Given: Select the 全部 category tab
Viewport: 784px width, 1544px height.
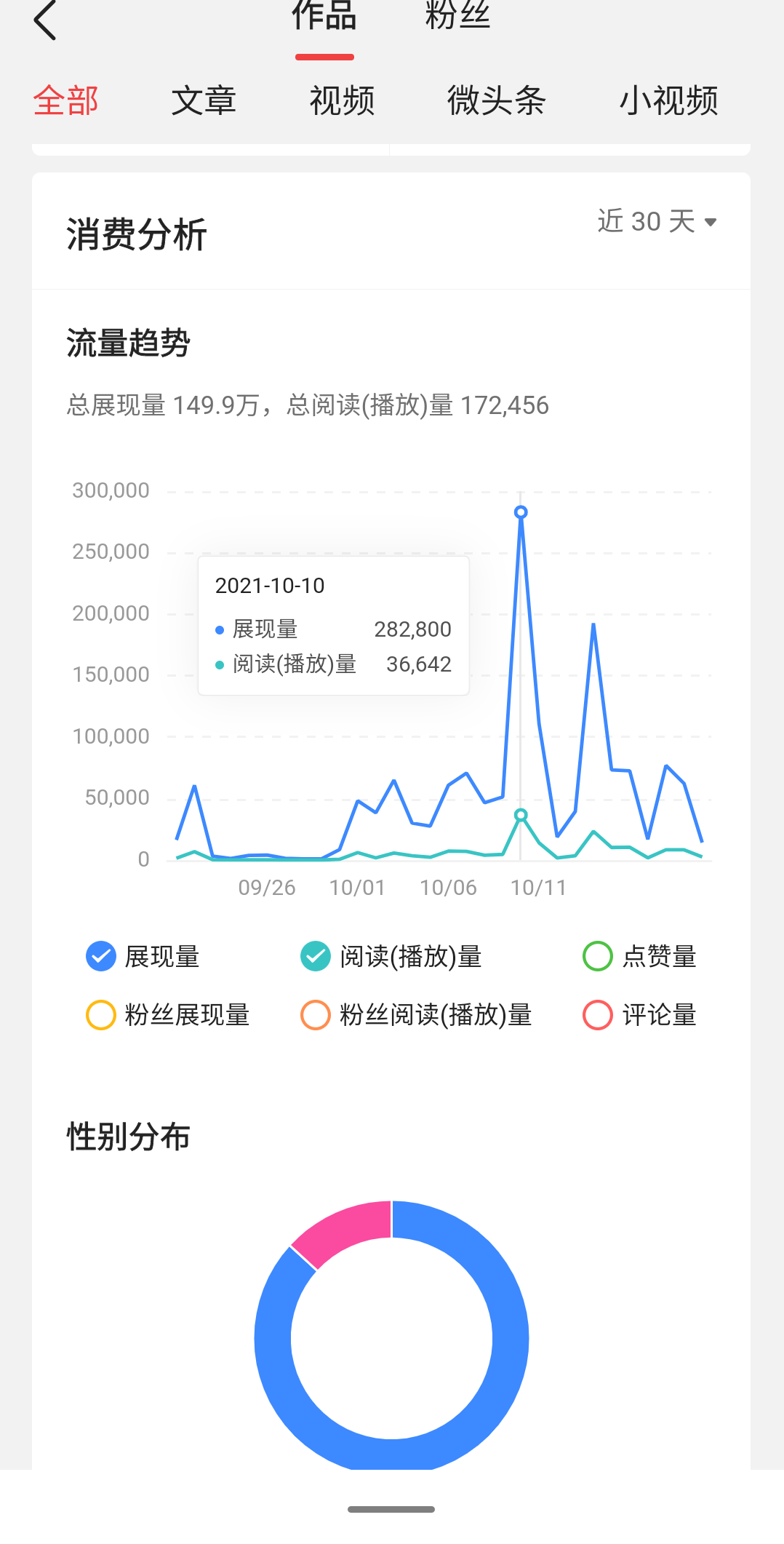Looking at the screenshot, I should pyautogui.click(x=65, y=100).
